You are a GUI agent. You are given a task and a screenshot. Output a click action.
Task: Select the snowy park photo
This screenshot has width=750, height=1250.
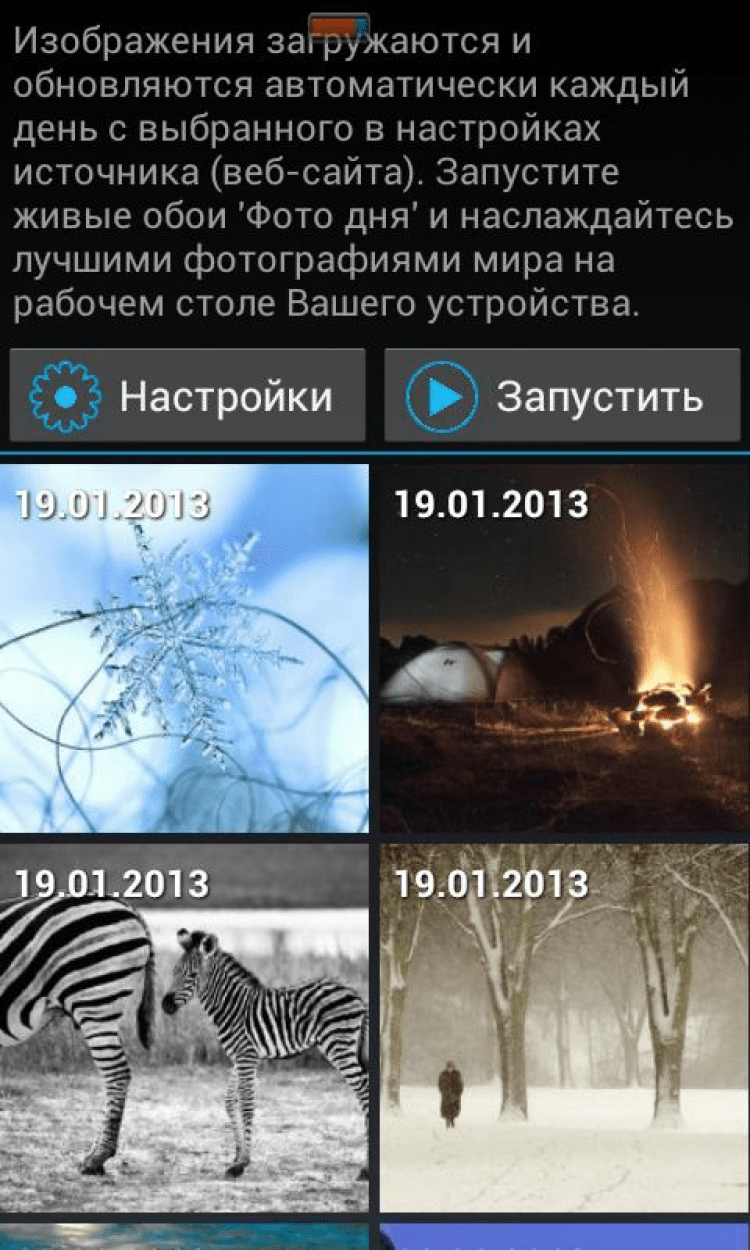click(x=564, y=1030)
